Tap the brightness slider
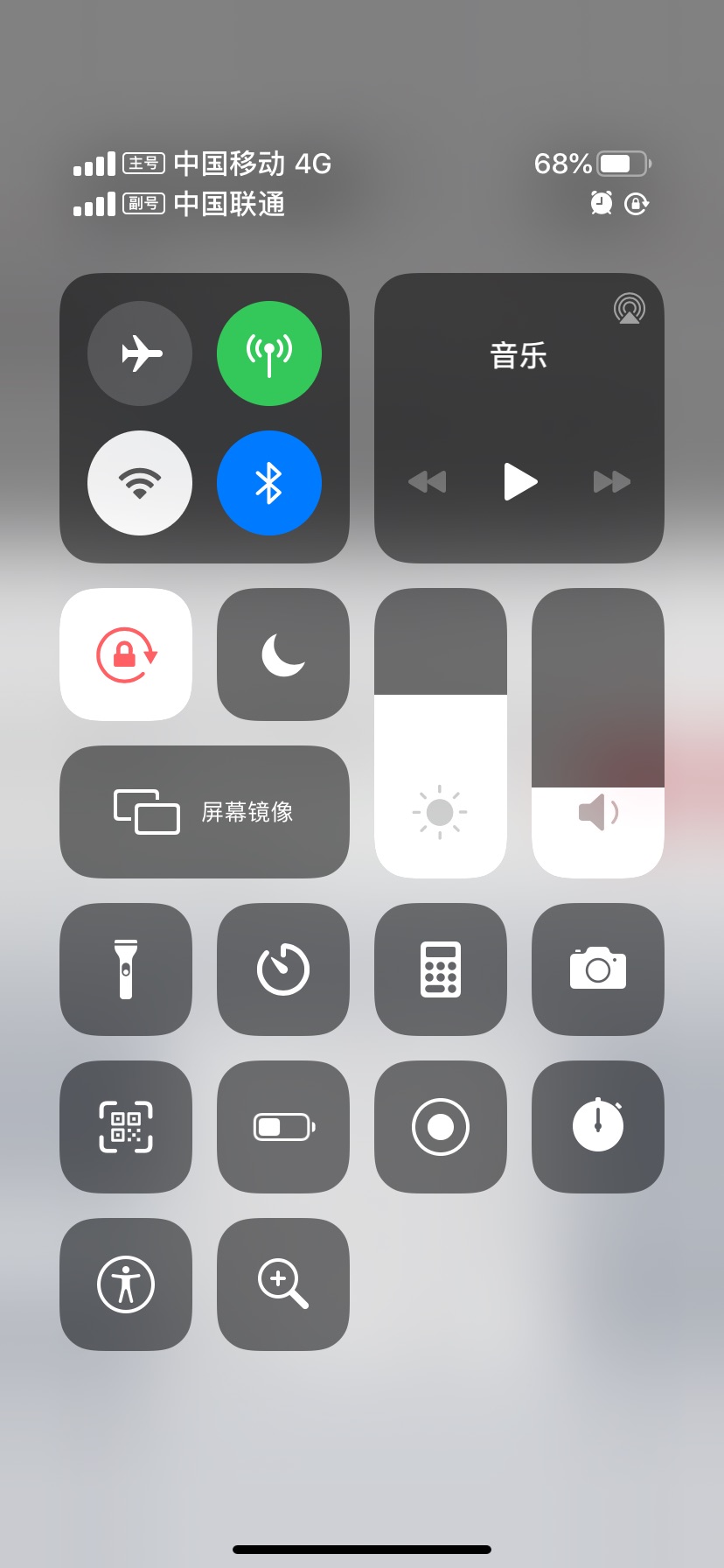The width and height of the screenshot is (724, 1568). point(441,733)
